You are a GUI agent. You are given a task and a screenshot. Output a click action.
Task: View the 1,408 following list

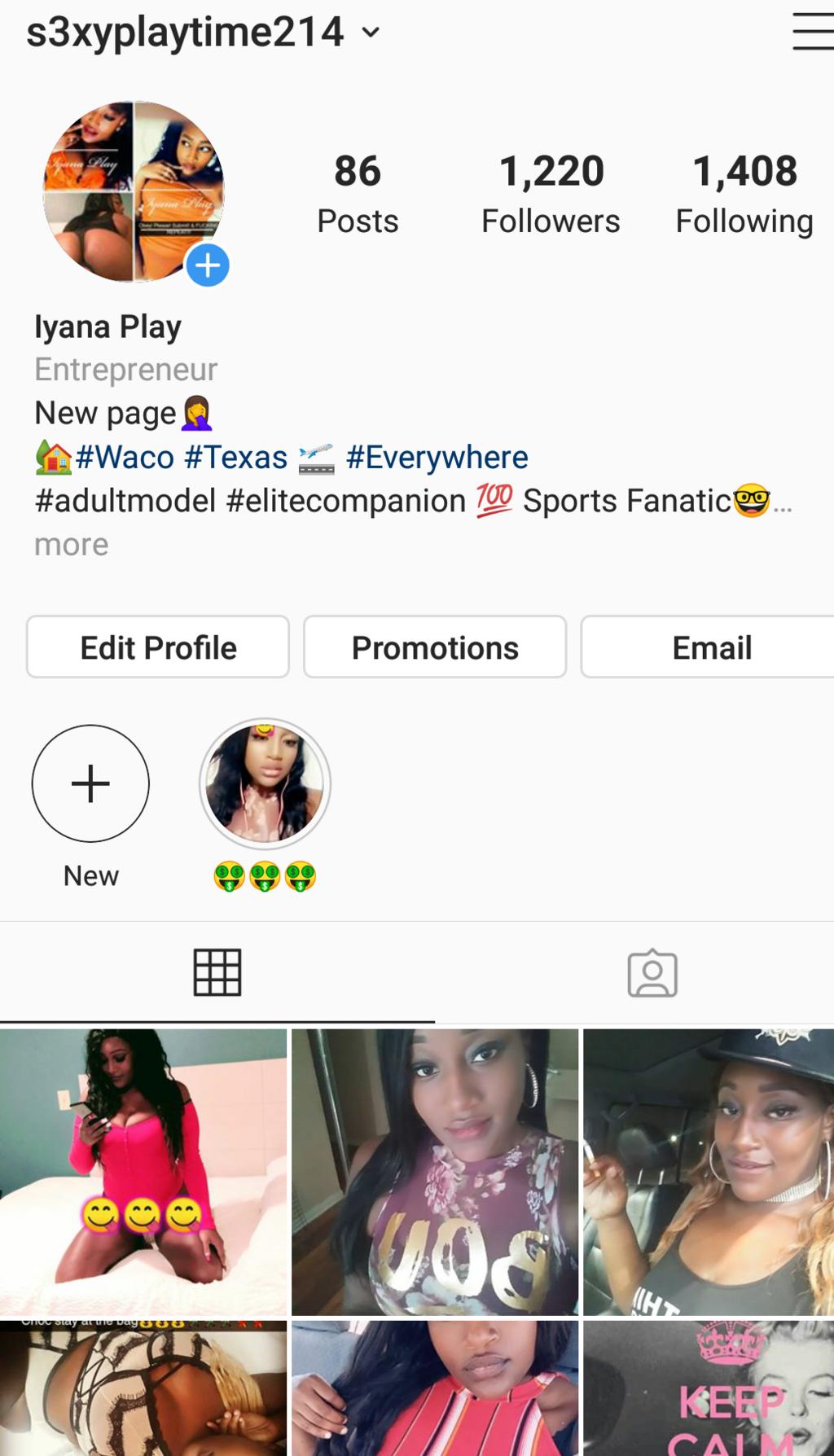pyautogui.click(x=744, y=194)
